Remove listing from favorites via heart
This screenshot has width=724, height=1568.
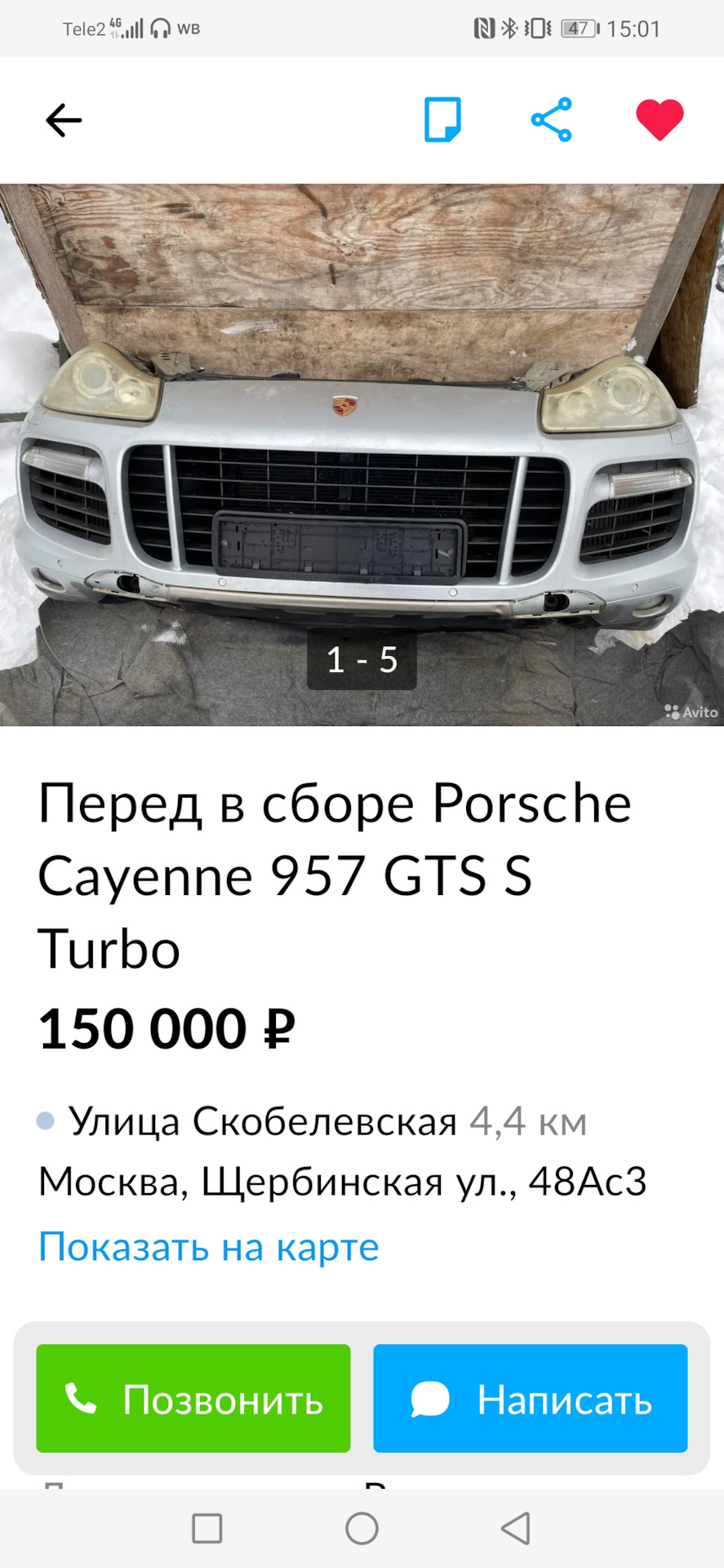tap(660, 120)
